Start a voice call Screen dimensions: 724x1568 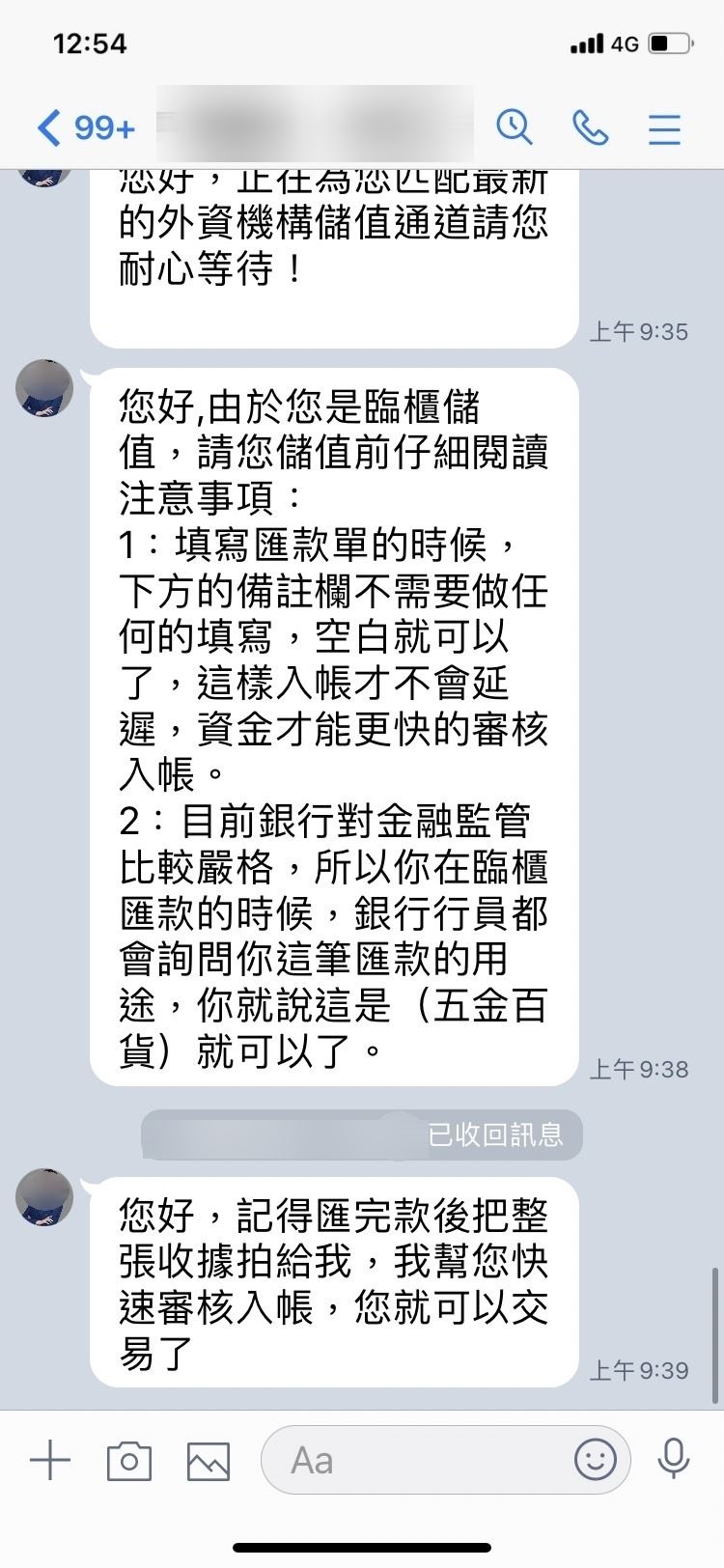[x=590, y=127]
